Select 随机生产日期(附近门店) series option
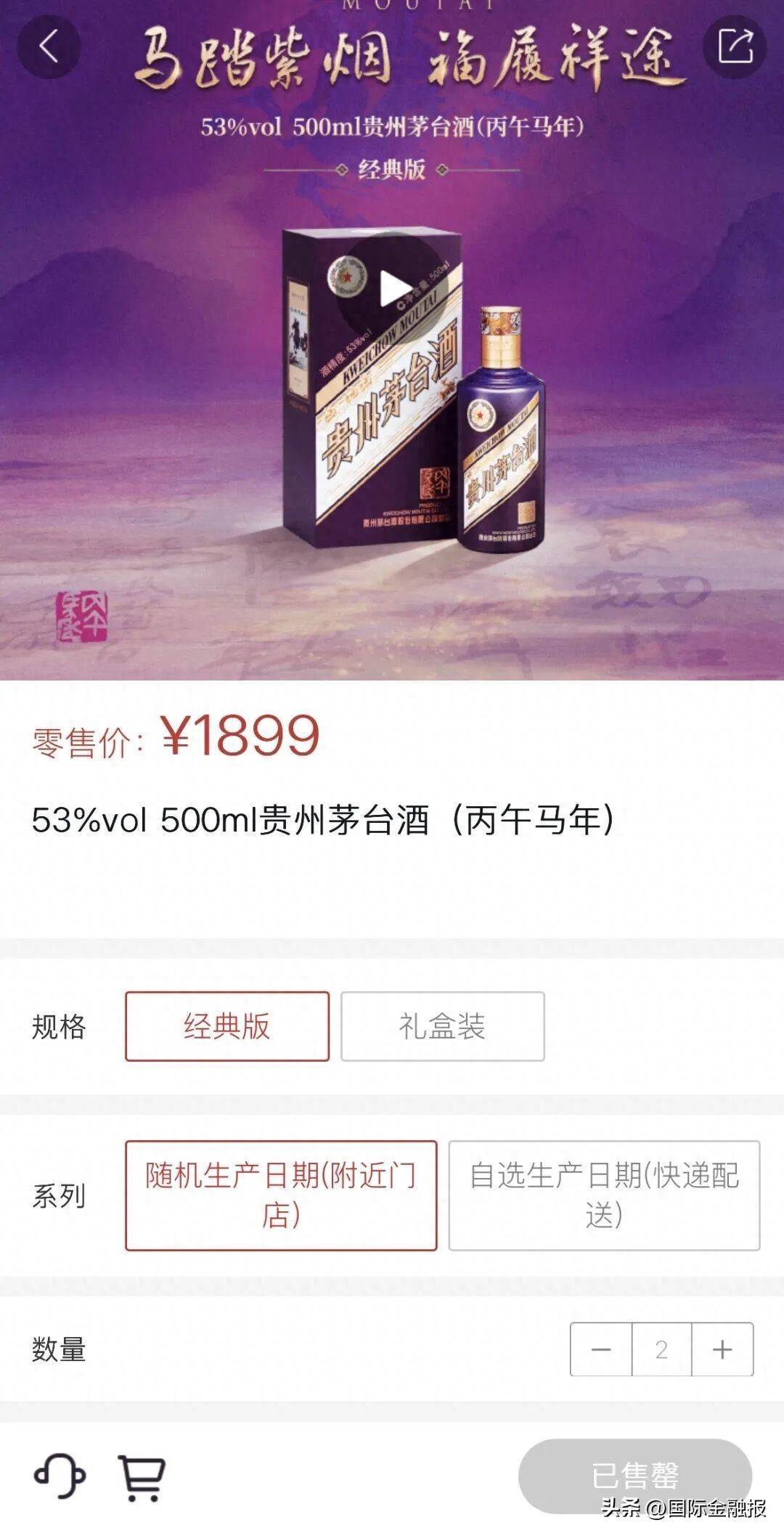Image resolution: width=784 pixels, height=1536 pixels. pyautogui.click(x=281, y=1195)
